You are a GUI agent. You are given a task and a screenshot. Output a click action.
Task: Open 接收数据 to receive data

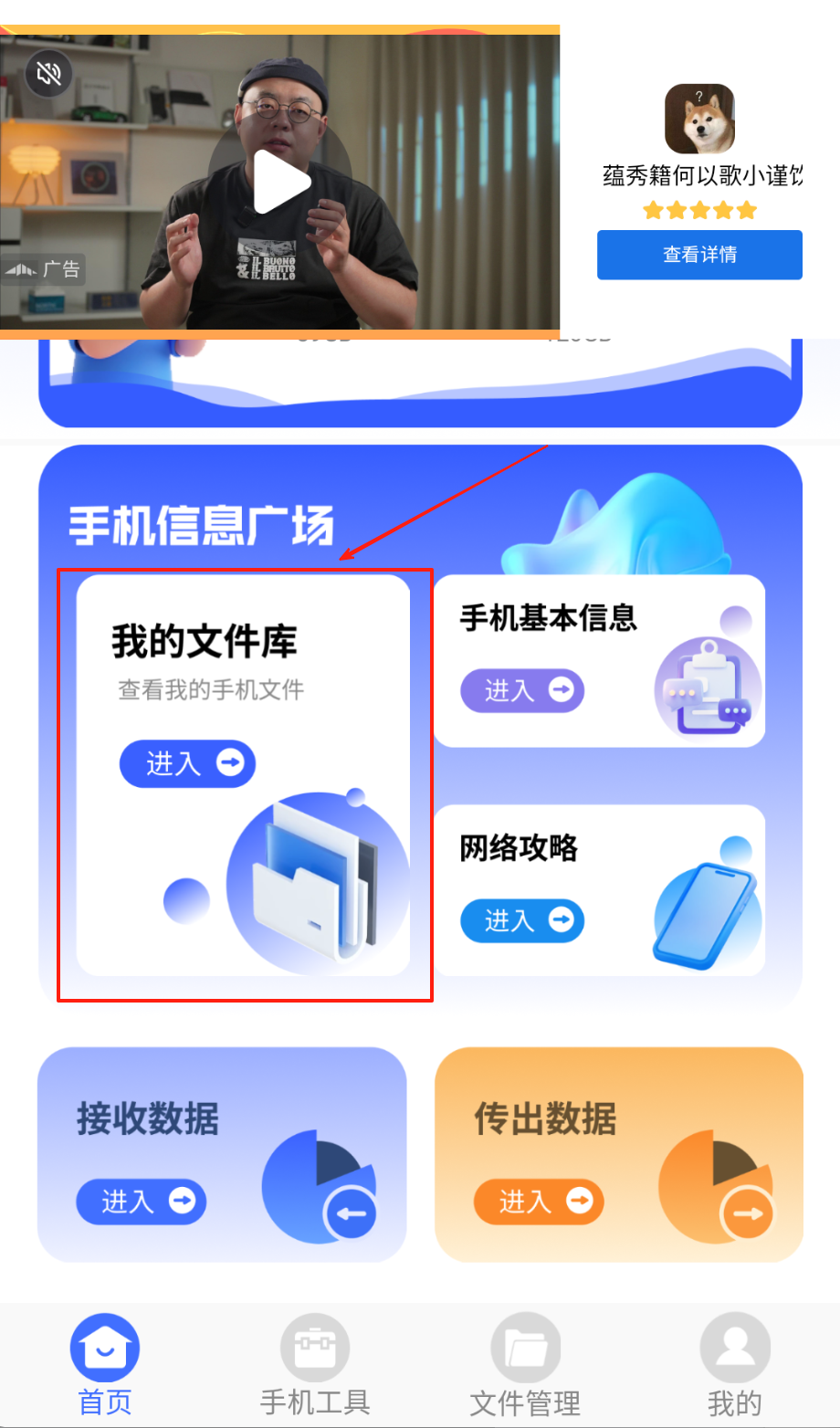pyautogui.click(x=142, y=1201)
